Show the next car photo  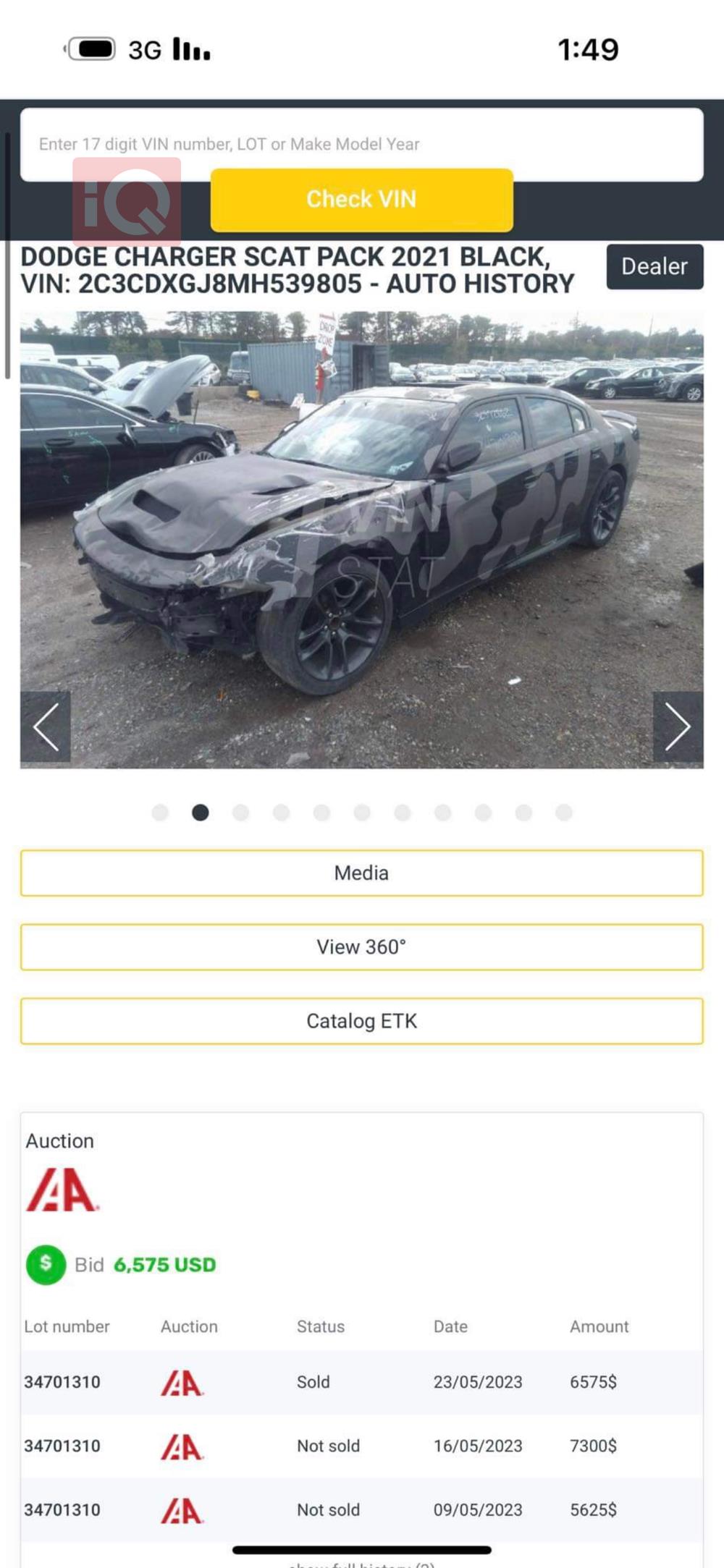678,726
